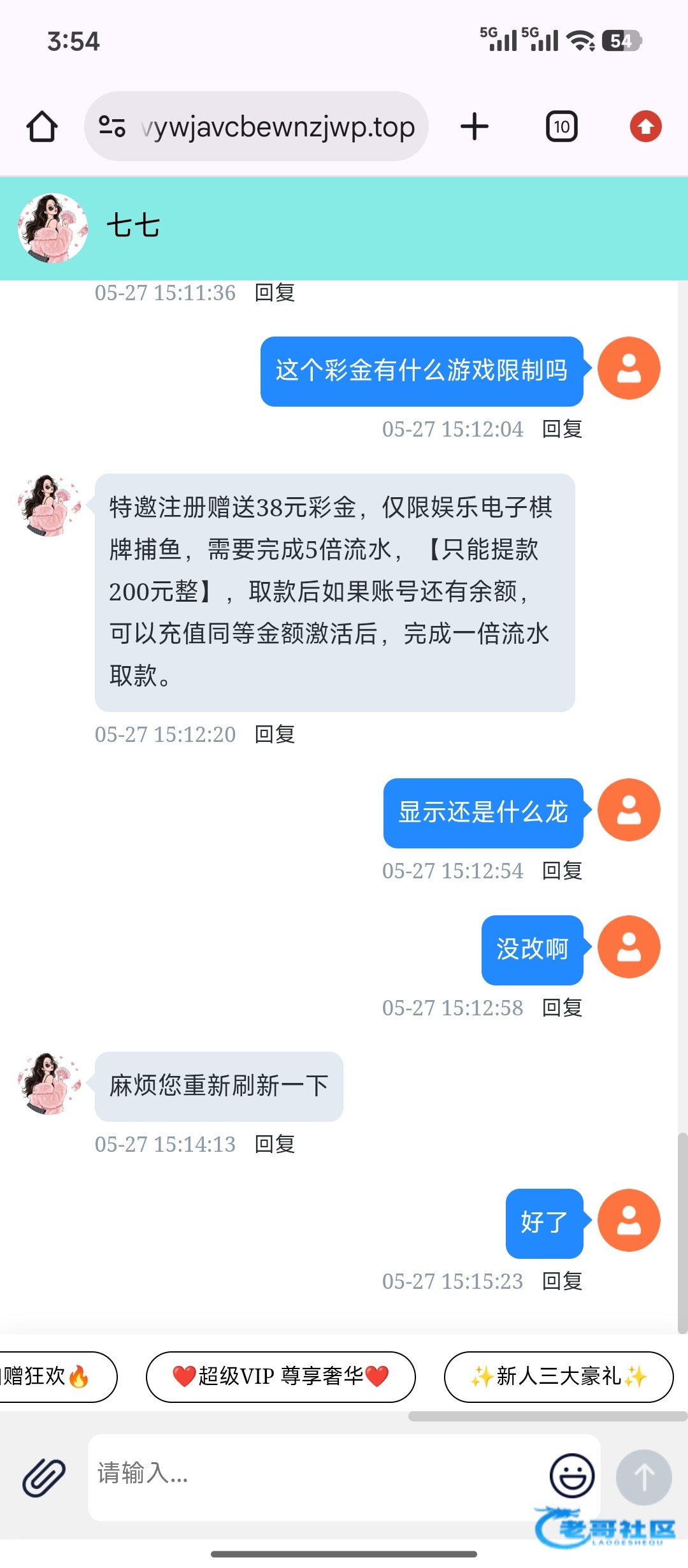Tap the URL address bar

pyautogui.click(x=256, y=126)
